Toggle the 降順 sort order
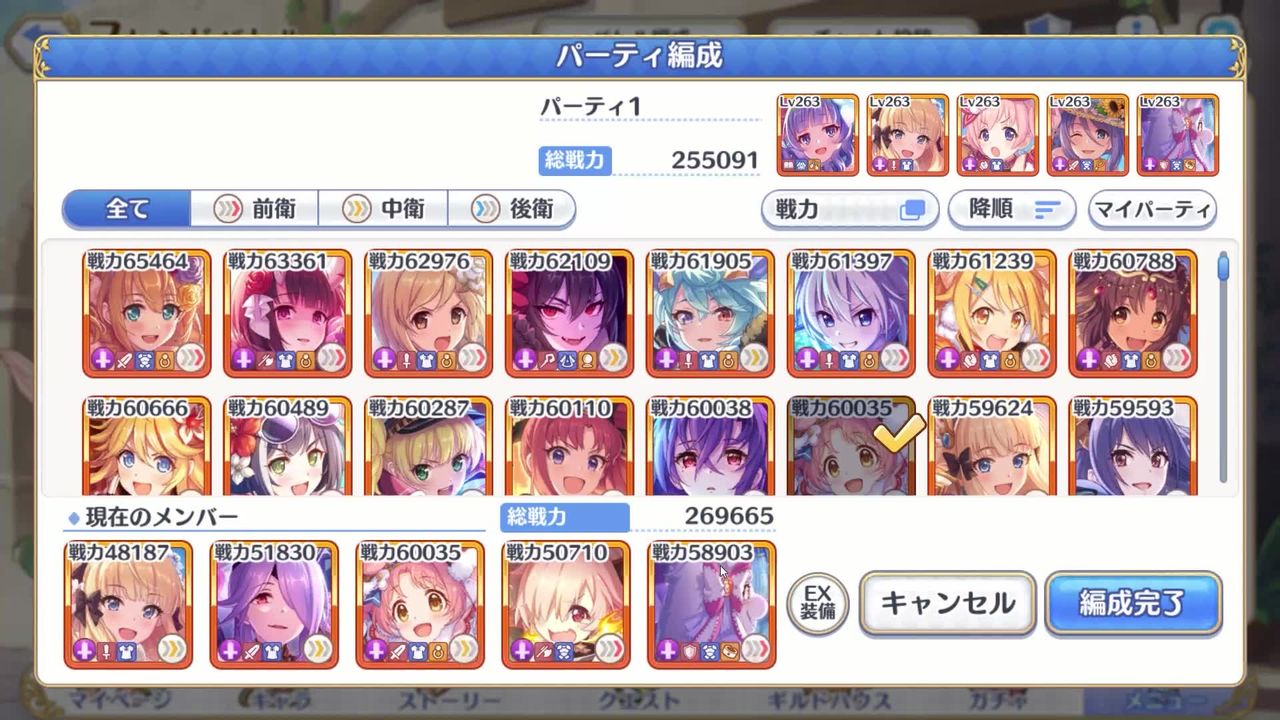Screen dimensions: 1280x720 (x=1012, y=209)
